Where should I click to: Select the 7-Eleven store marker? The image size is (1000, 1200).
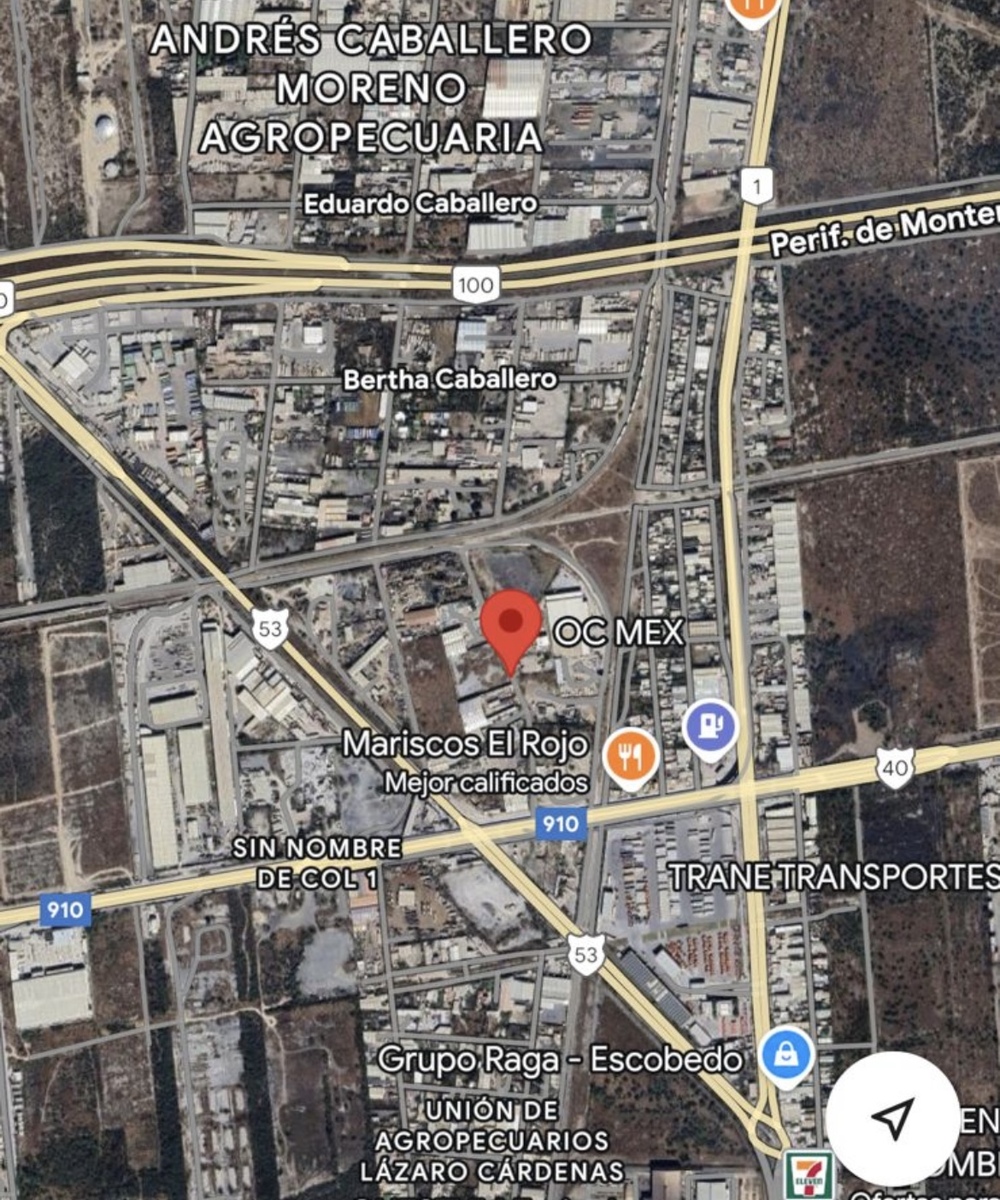click(x=806, y=1176)
